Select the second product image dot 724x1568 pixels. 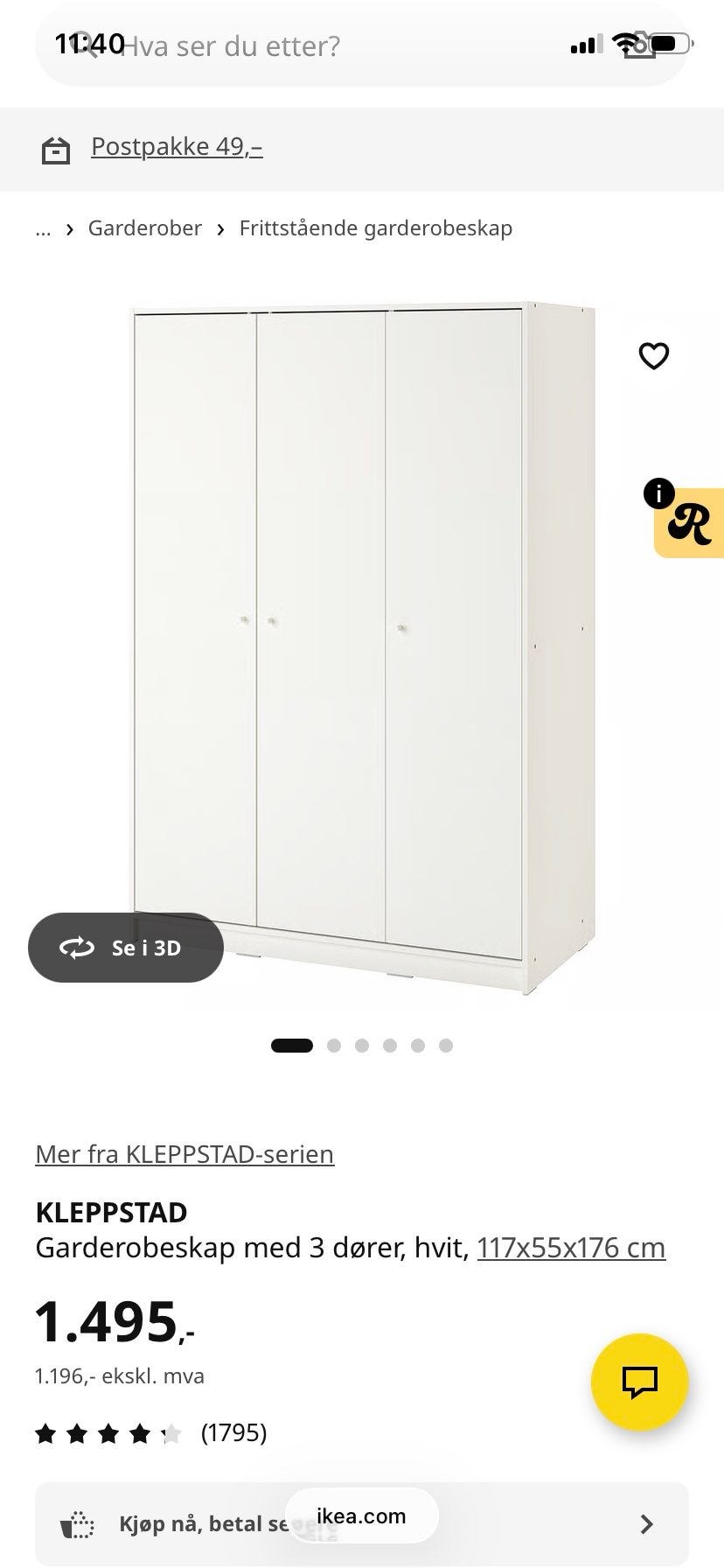[x=334, y=1045]
